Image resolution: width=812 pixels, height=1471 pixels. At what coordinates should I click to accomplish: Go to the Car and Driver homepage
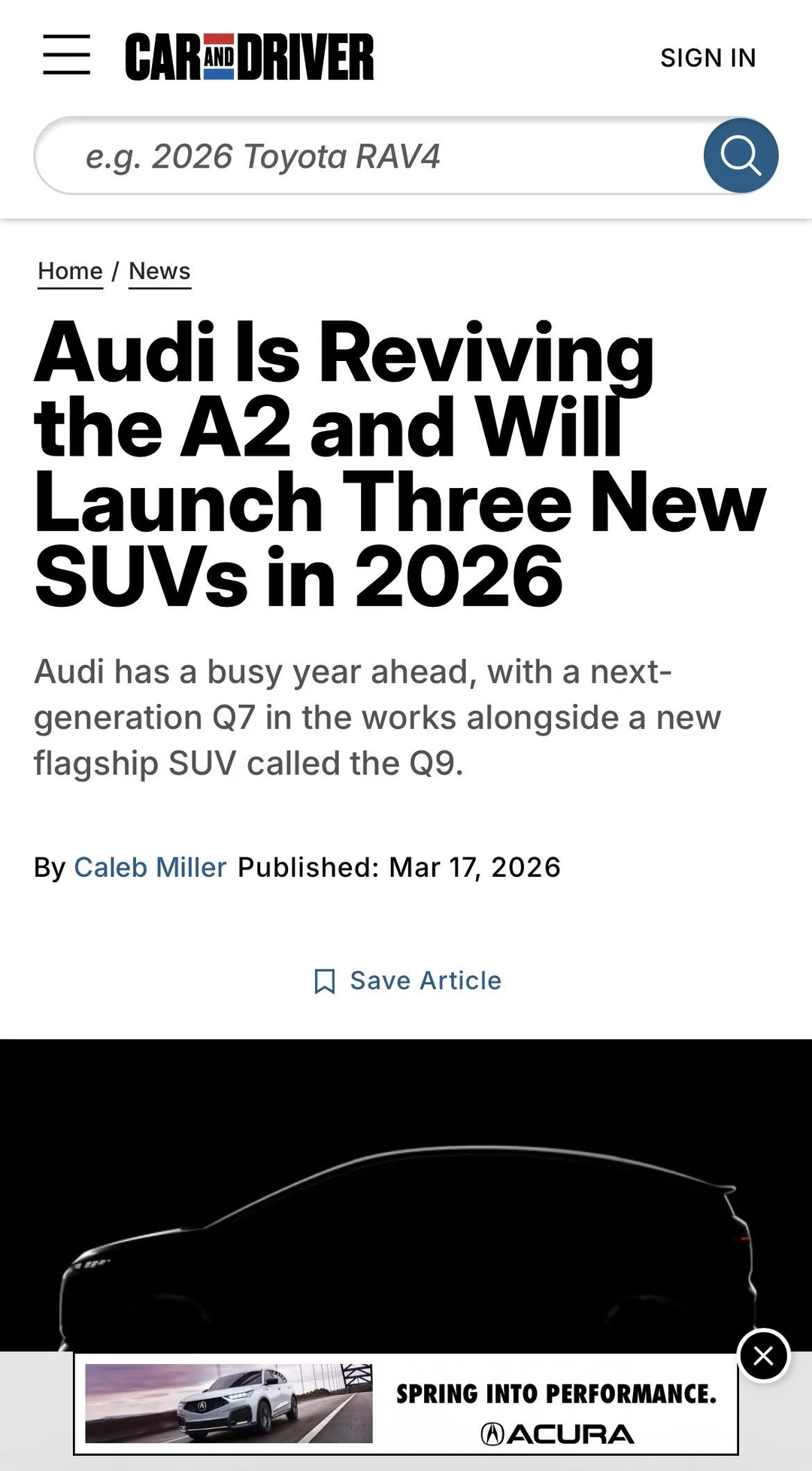249,57
